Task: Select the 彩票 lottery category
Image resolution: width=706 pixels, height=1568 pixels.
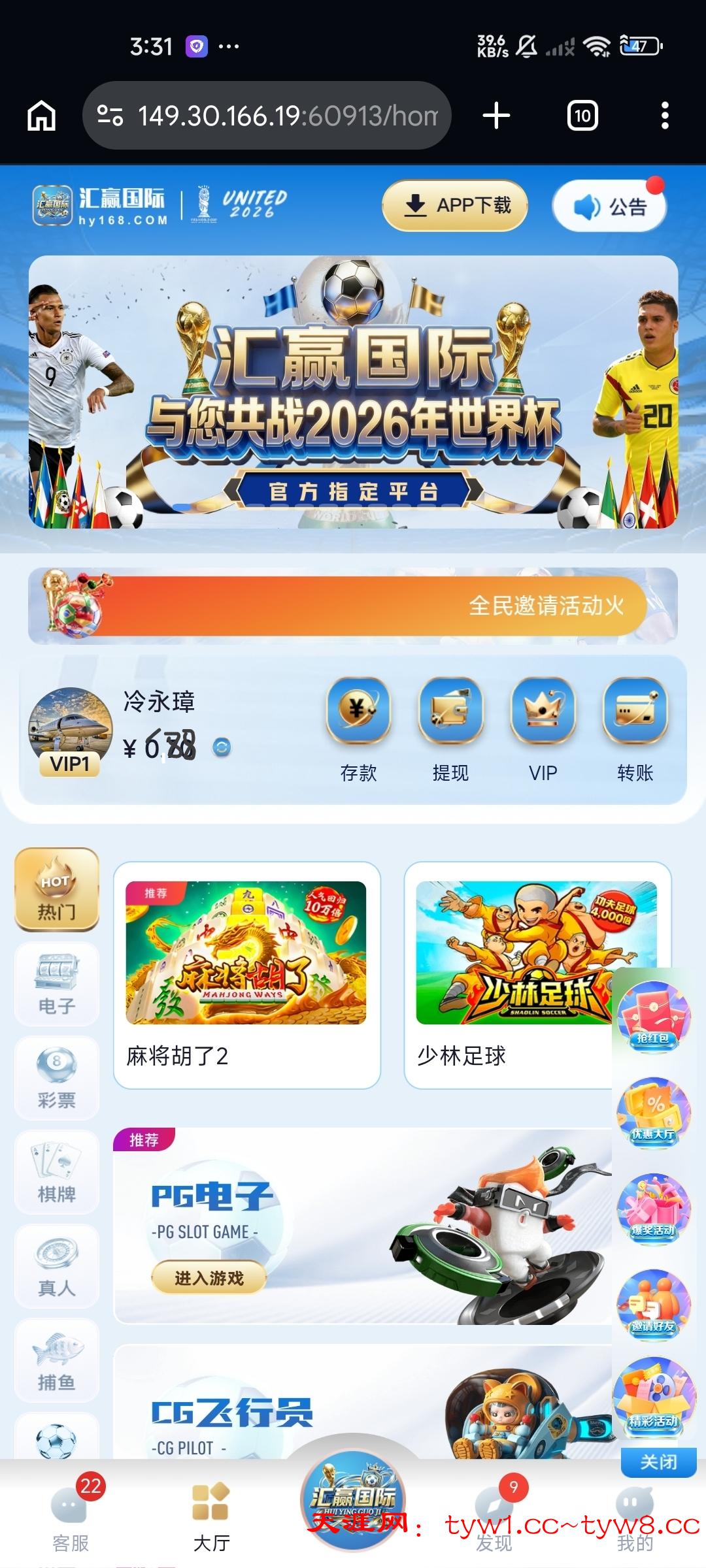Action: pyautogui.click(x=57, y=1078)
